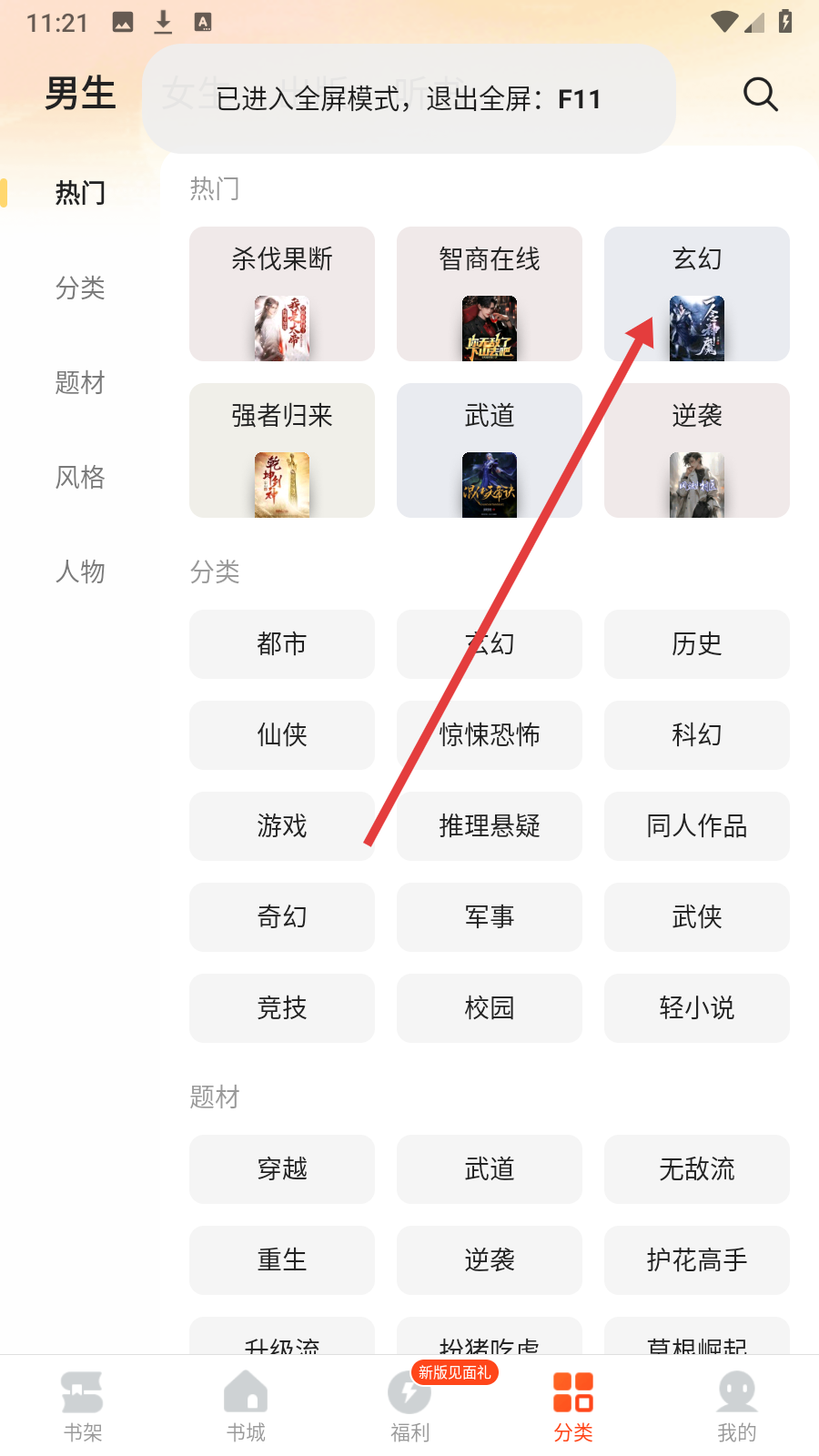Choose the 历史 category chip
This screenshot has height=1456, width=819.
tap(697, 644)
